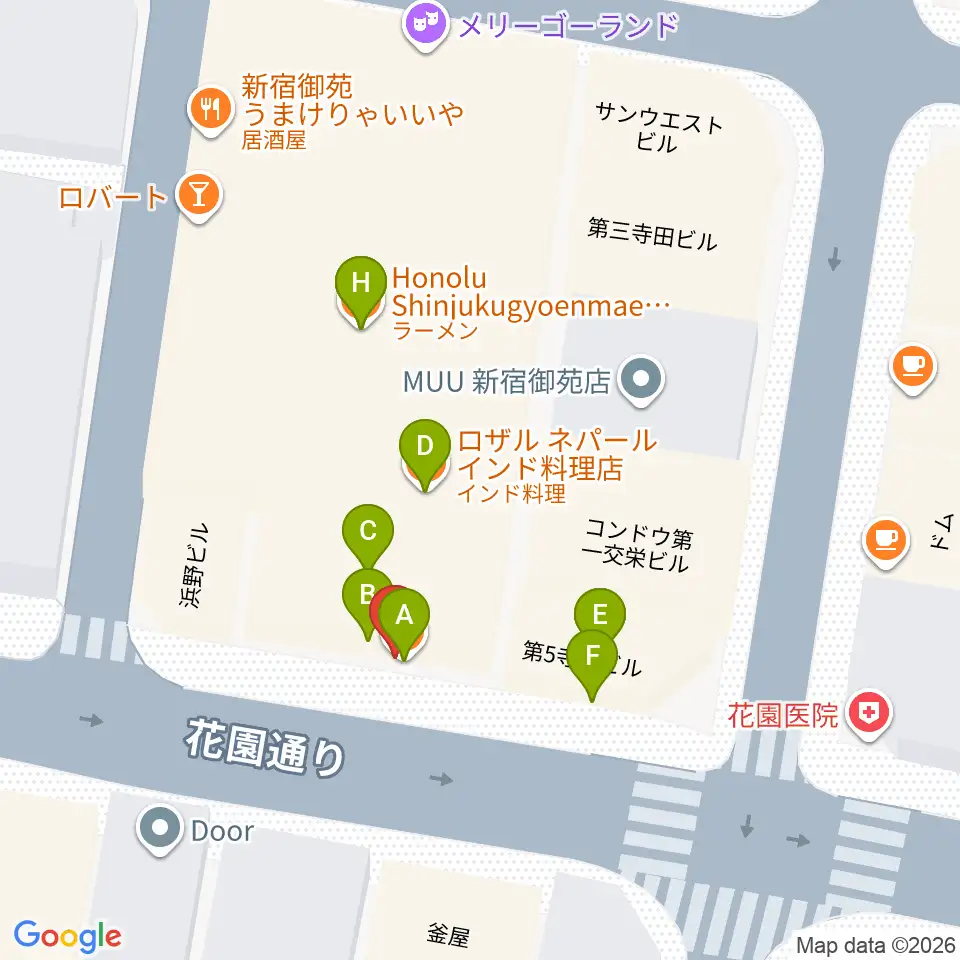This screenshot has width=960, height=960.
Task: Tap the green marker C
Action: (x=367, y=536)
